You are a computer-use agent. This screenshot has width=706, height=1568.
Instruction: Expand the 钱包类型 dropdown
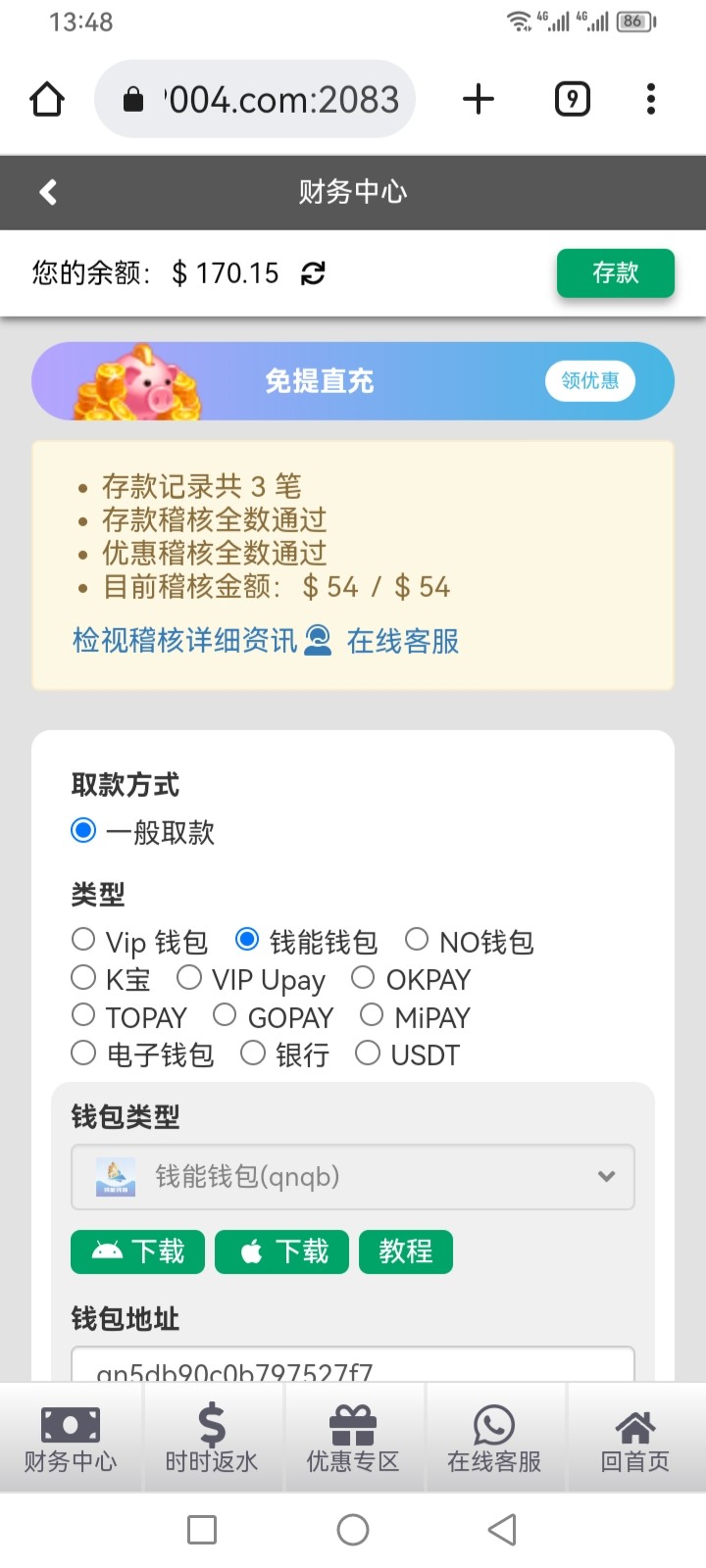tap(353, 1176)
